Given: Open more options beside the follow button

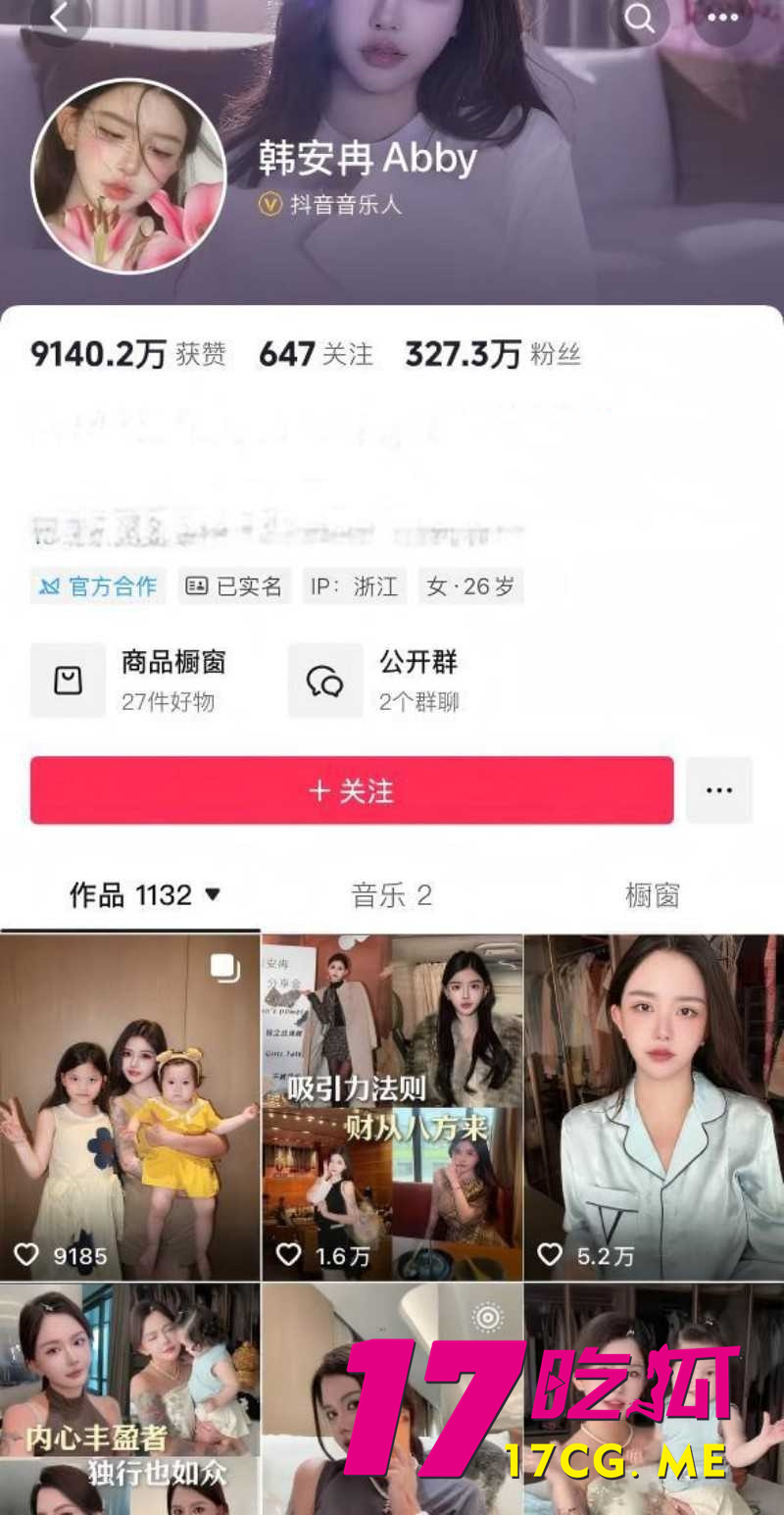Looking at the screenshot, I should tap(719, 790).
